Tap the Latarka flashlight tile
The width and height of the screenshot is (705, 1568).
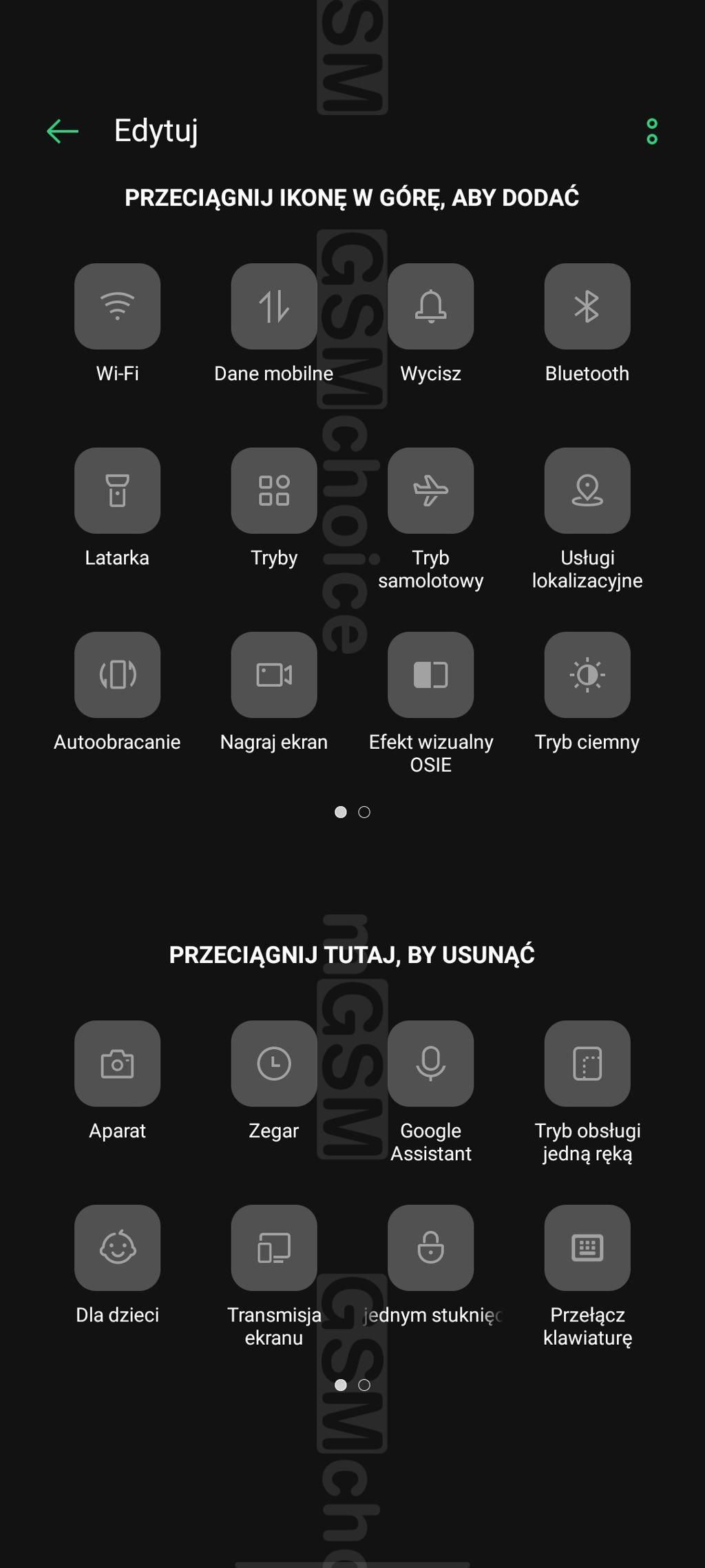[x=117, y=491]
